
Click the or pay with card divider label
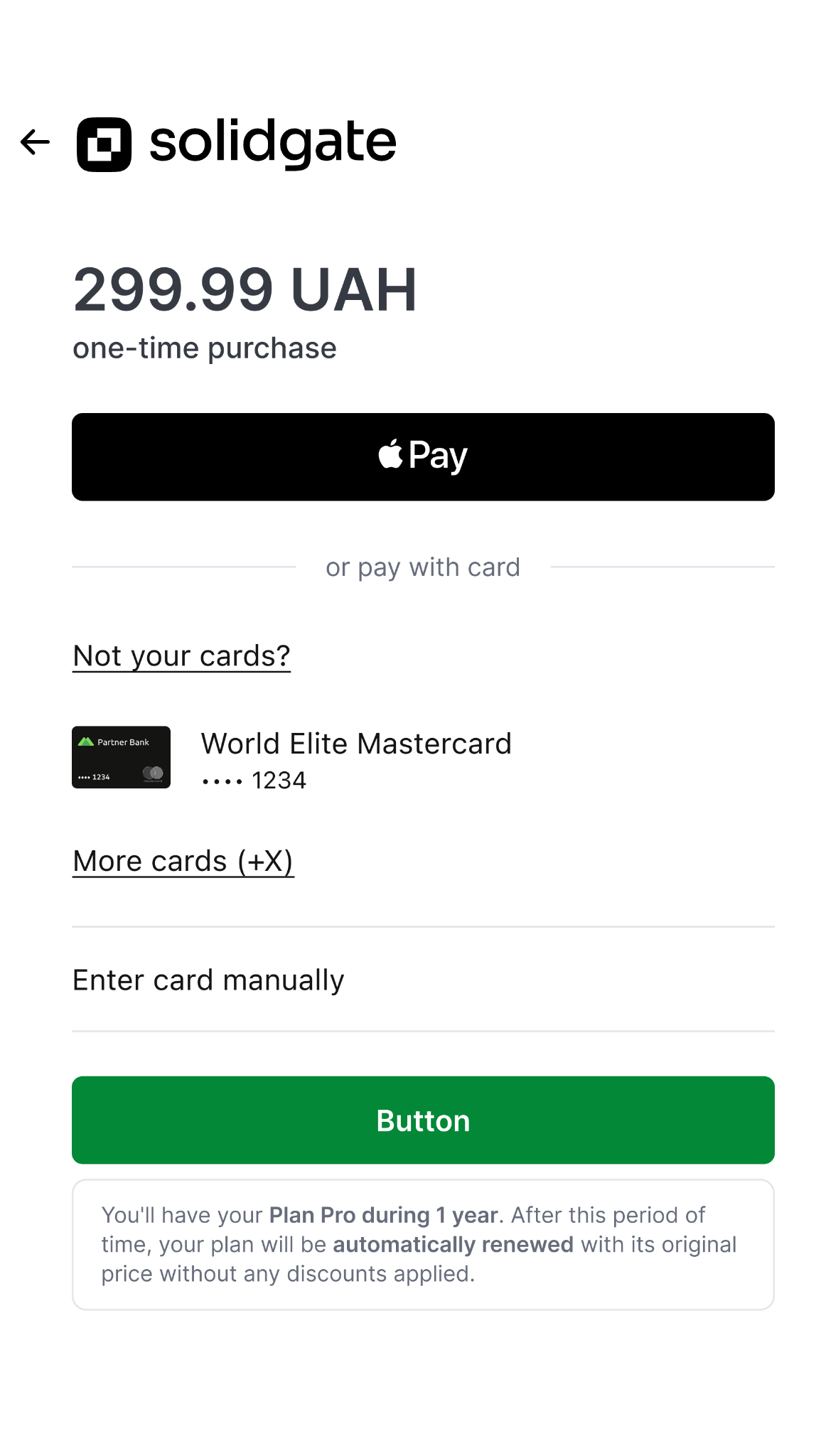point(422,567)
